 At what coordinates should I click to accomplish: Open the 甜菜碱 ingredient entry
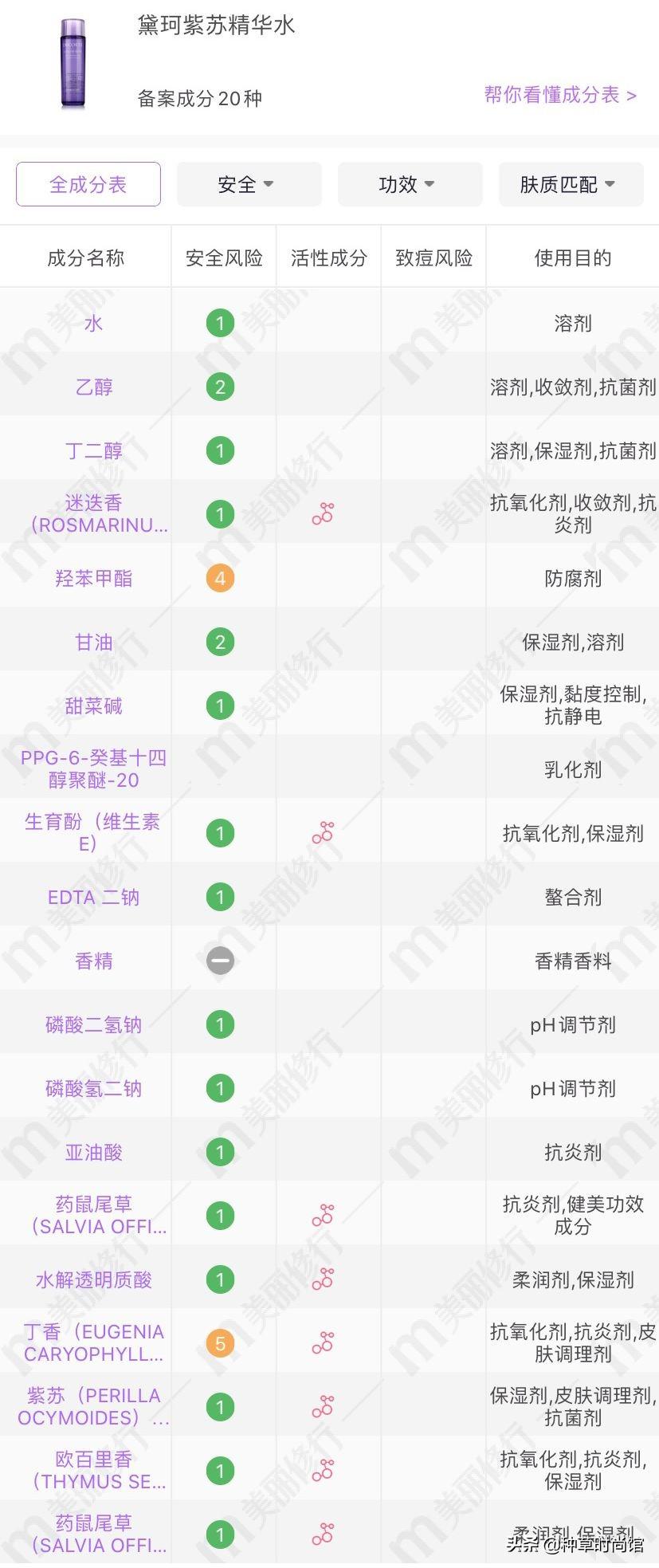coord(93,706)
